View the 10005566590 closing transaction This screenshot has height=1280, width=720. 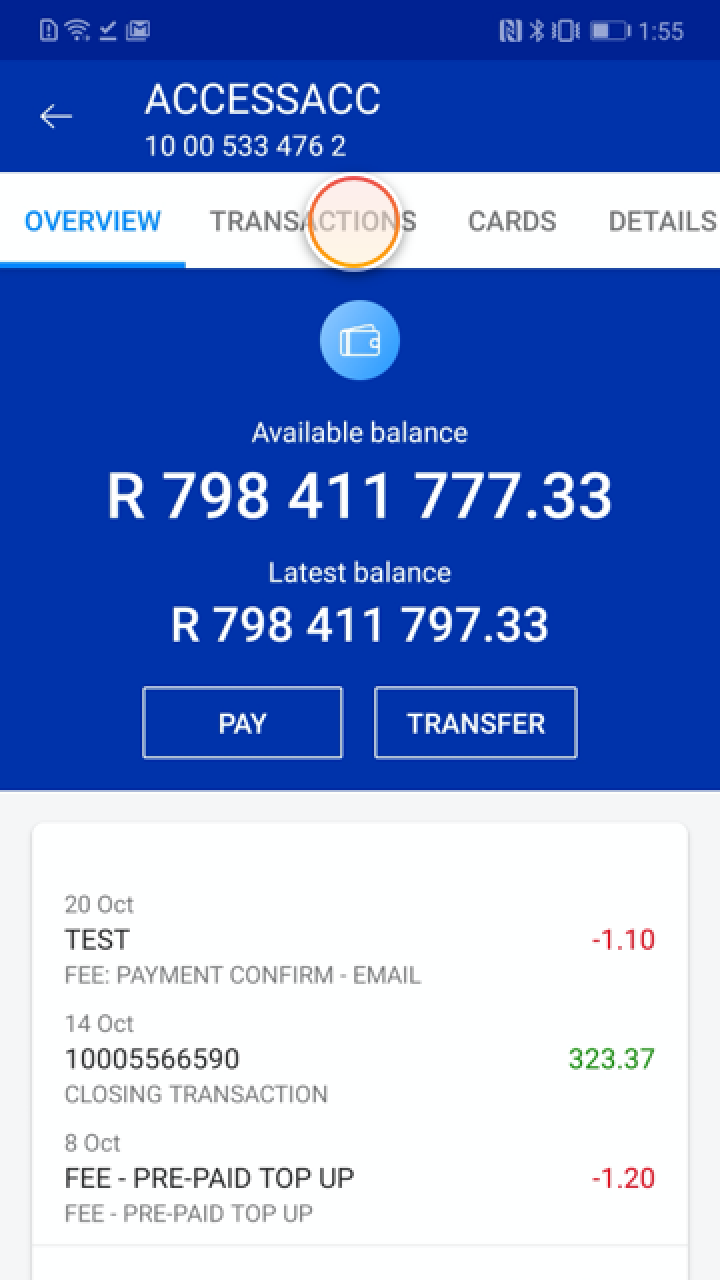359,1059
